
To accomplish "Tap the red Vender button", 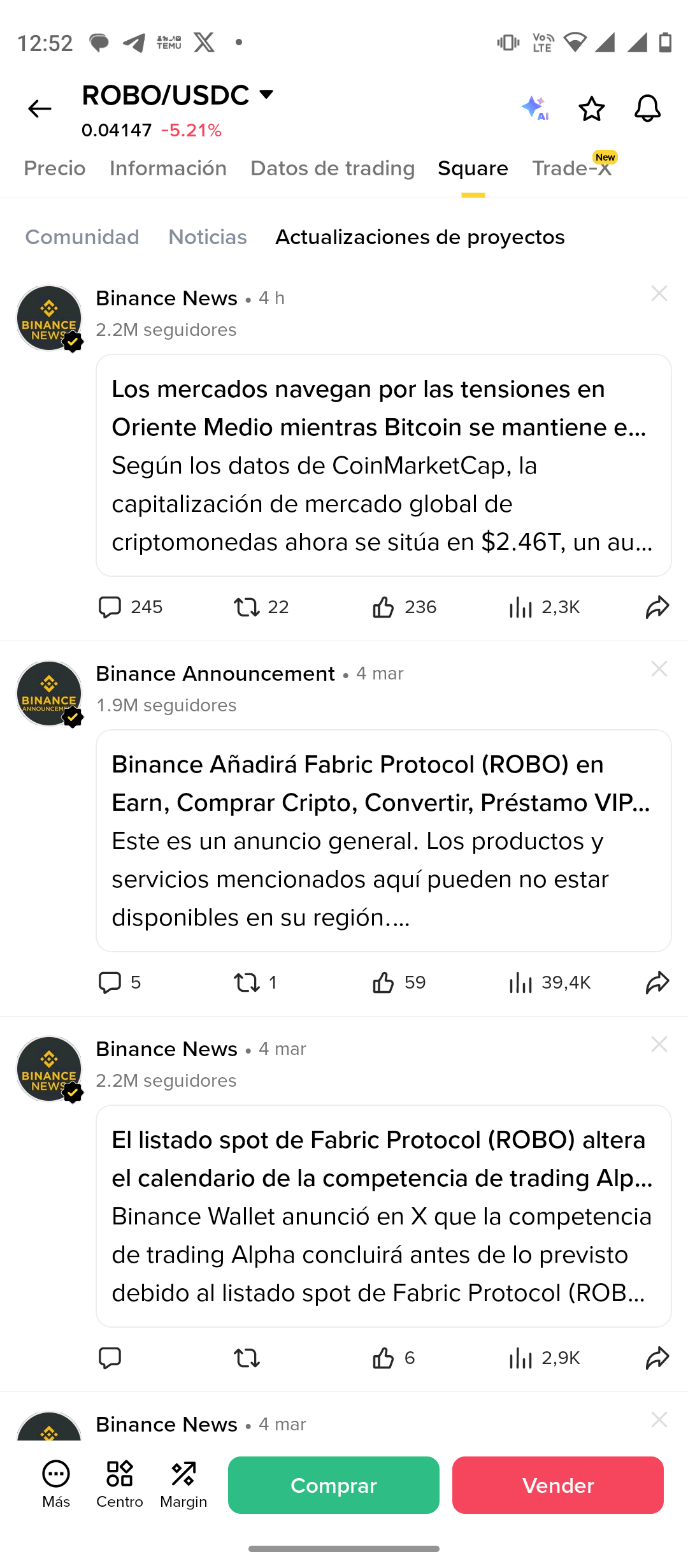I will pyautogui.click(x=558, y=1485).
